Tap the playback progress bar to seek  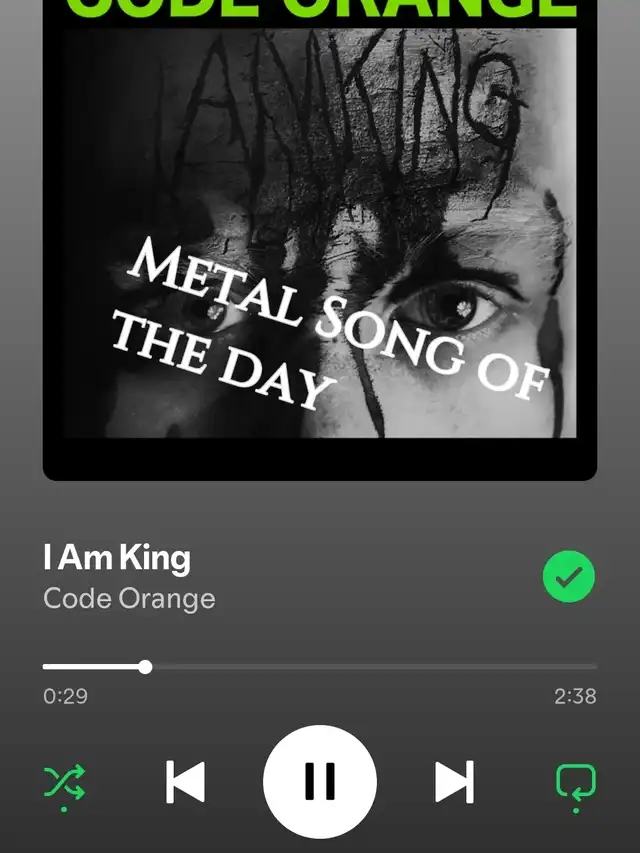[320, 666]
